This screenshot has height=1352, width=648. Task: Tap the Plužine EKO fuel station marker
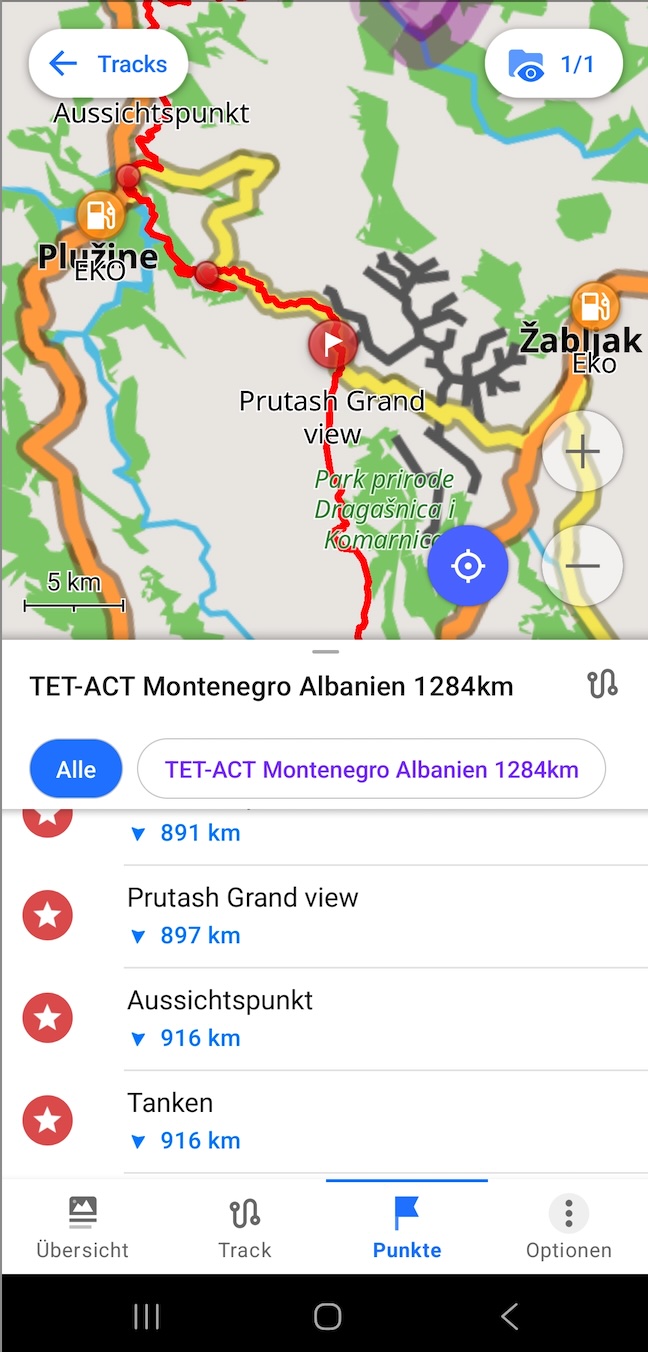[x=100, y=214]
